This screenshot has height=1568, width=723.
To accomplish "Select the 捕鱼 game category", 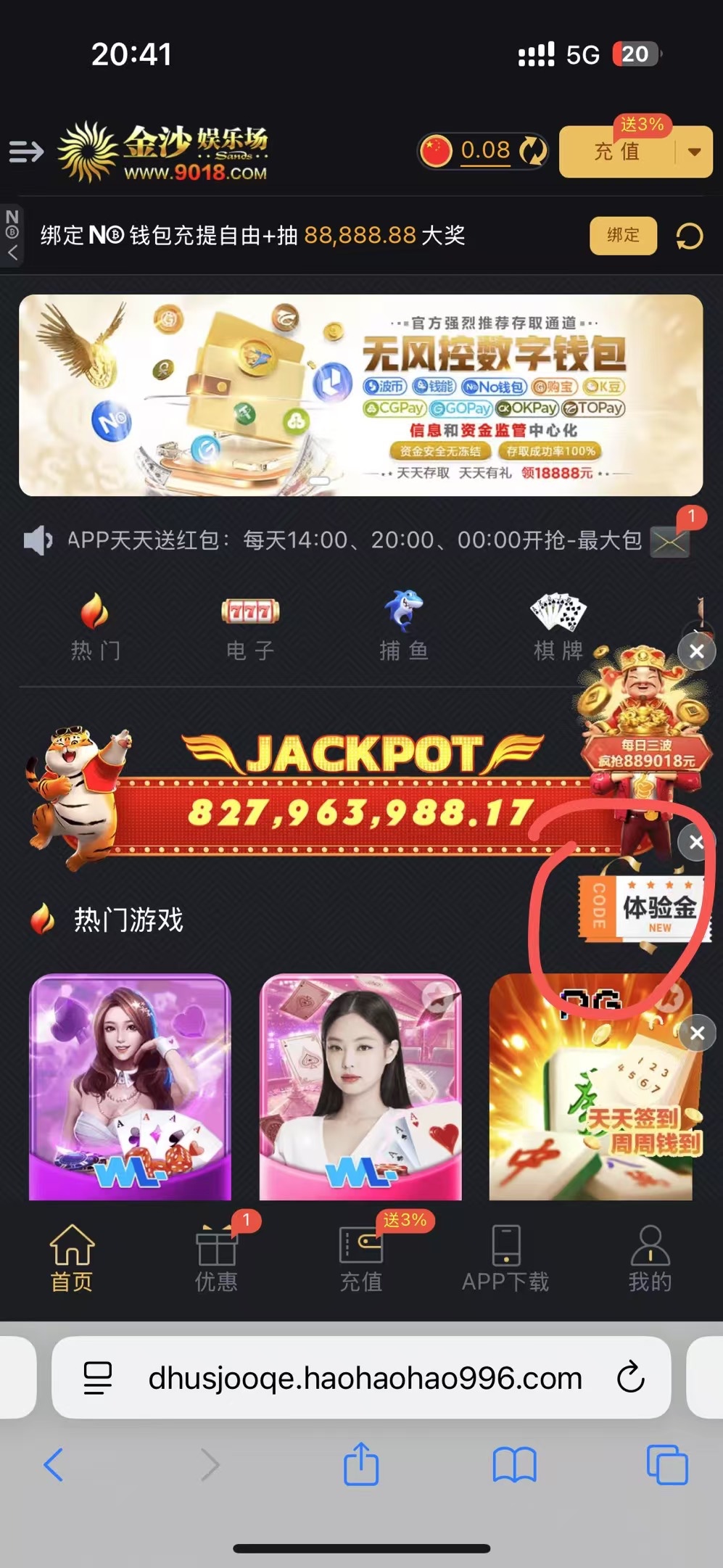I will click(404, 627).
